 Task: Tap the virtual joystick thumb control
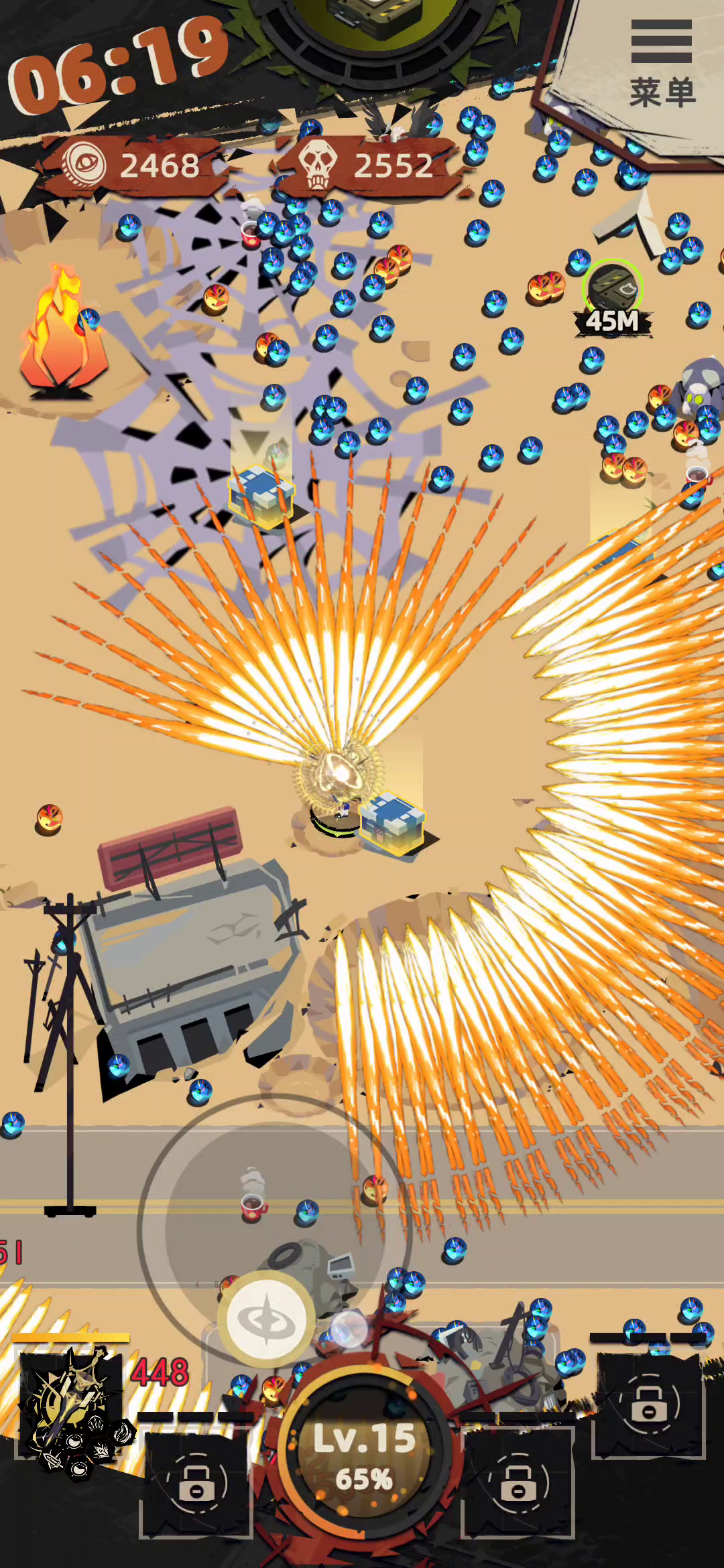point(267,1319)
